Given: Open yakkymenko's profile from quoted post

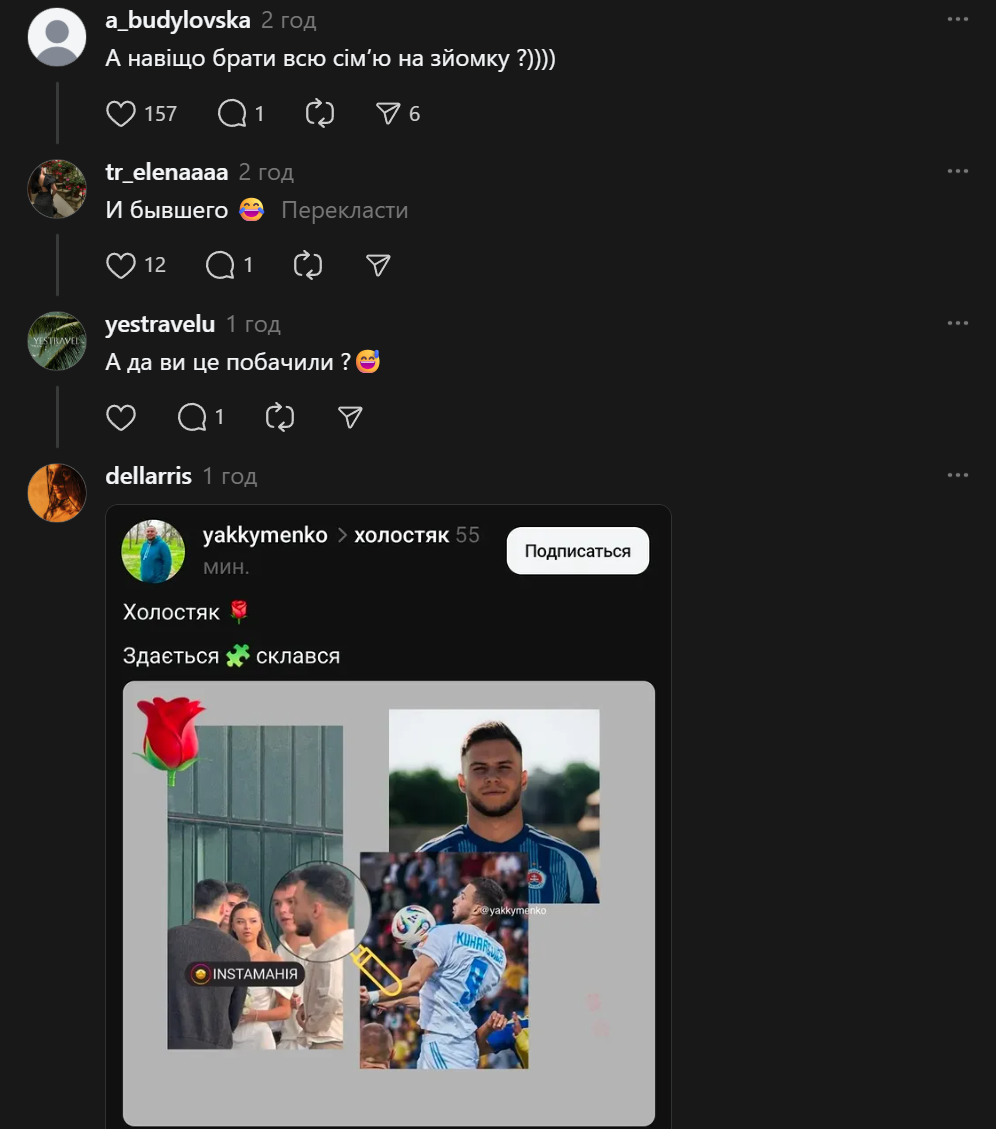Looking at the screenshot, I should pyautogui.click(x=265, y=535).
